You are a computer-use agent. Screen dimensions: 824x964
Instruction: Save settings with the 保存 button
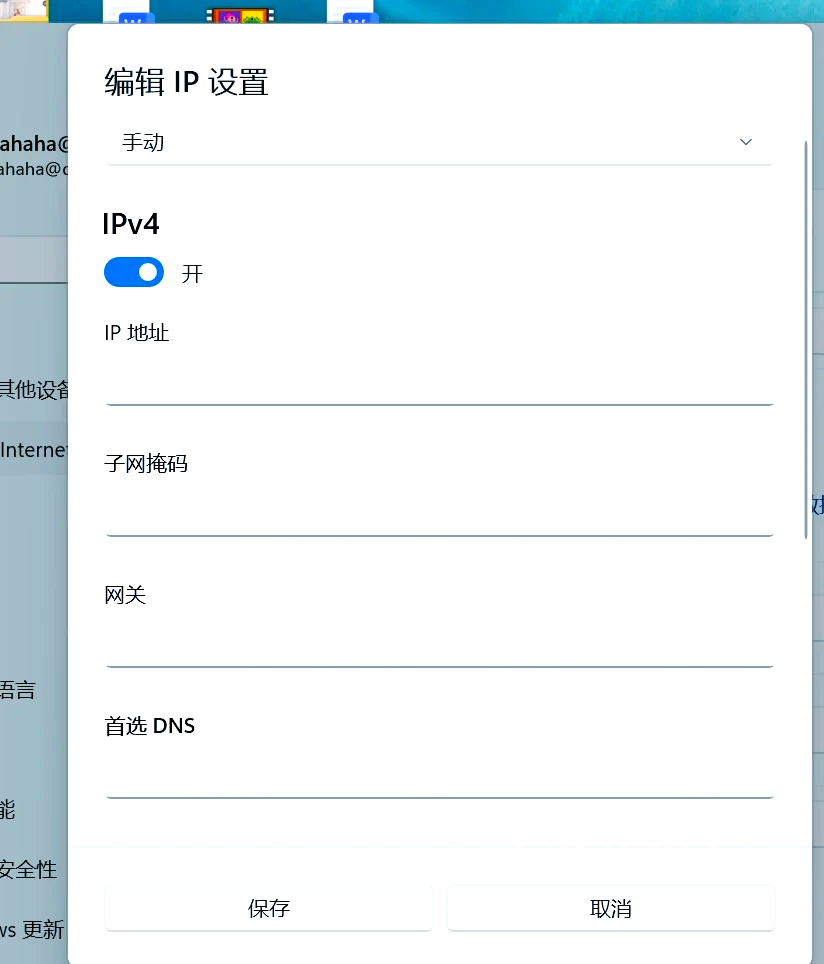coord(269,908)
